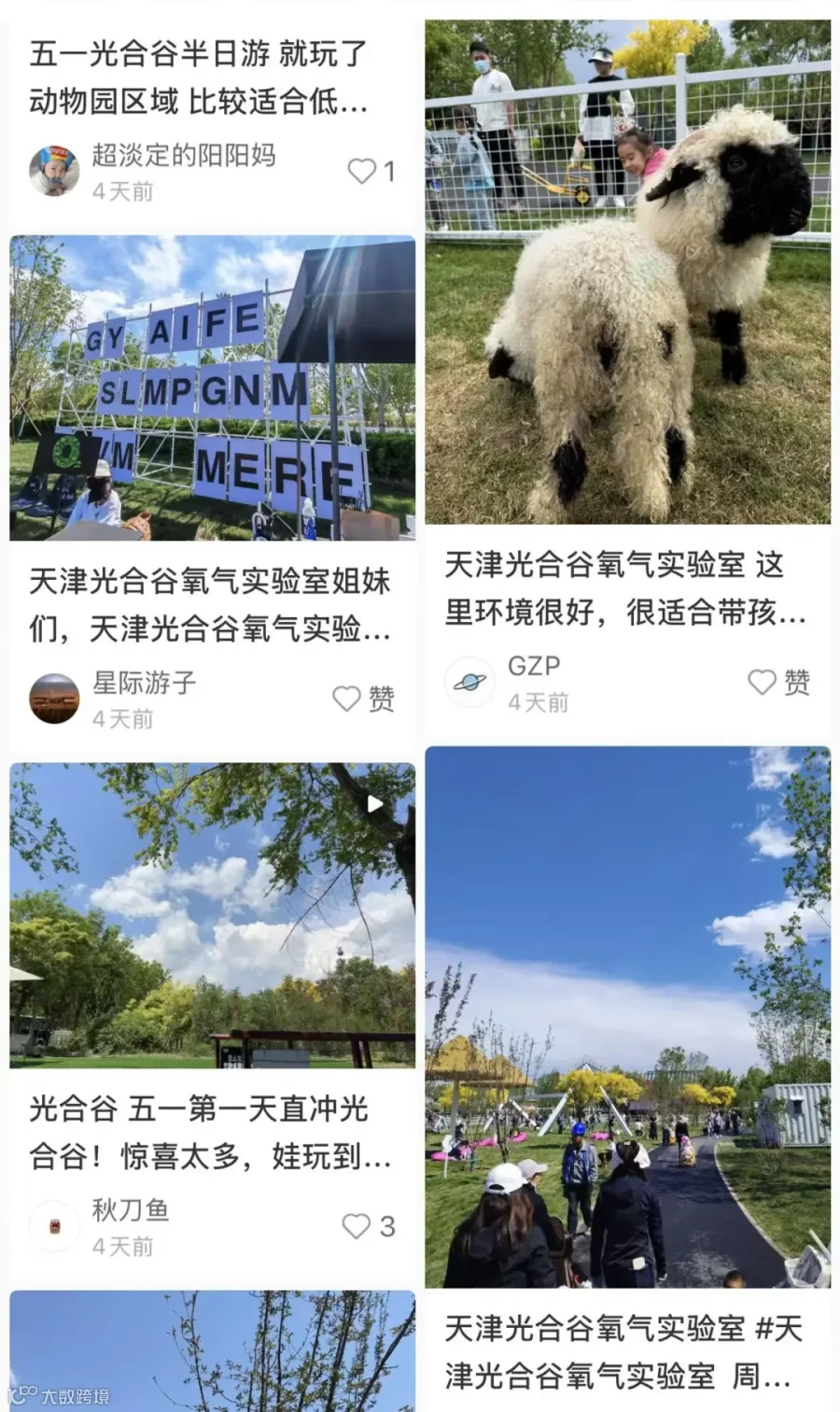
Task: Open 超淡定的阳阳妈's profile avatar
Action: coord(54,171)
